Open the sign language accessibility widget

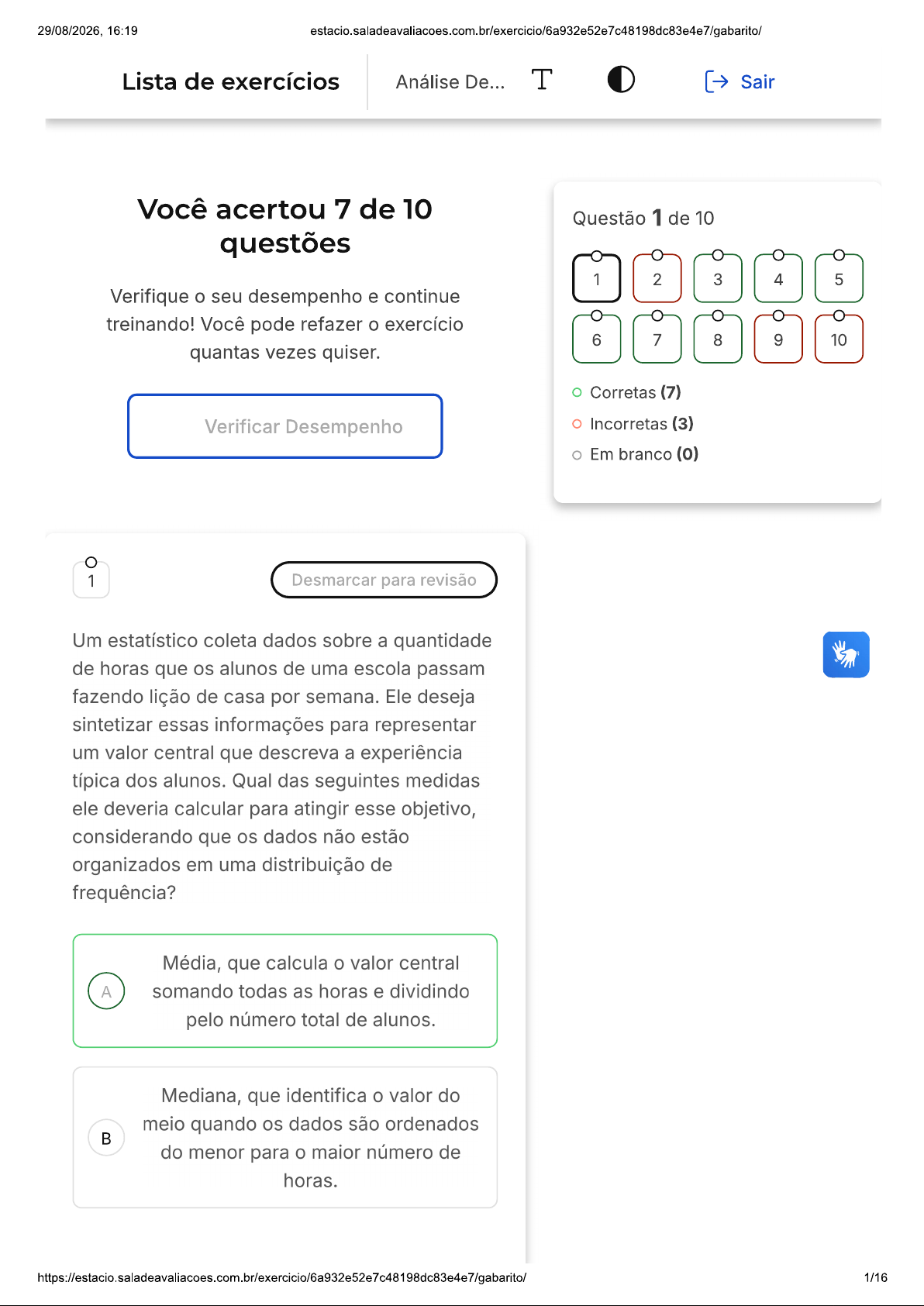tap(846, 654)
